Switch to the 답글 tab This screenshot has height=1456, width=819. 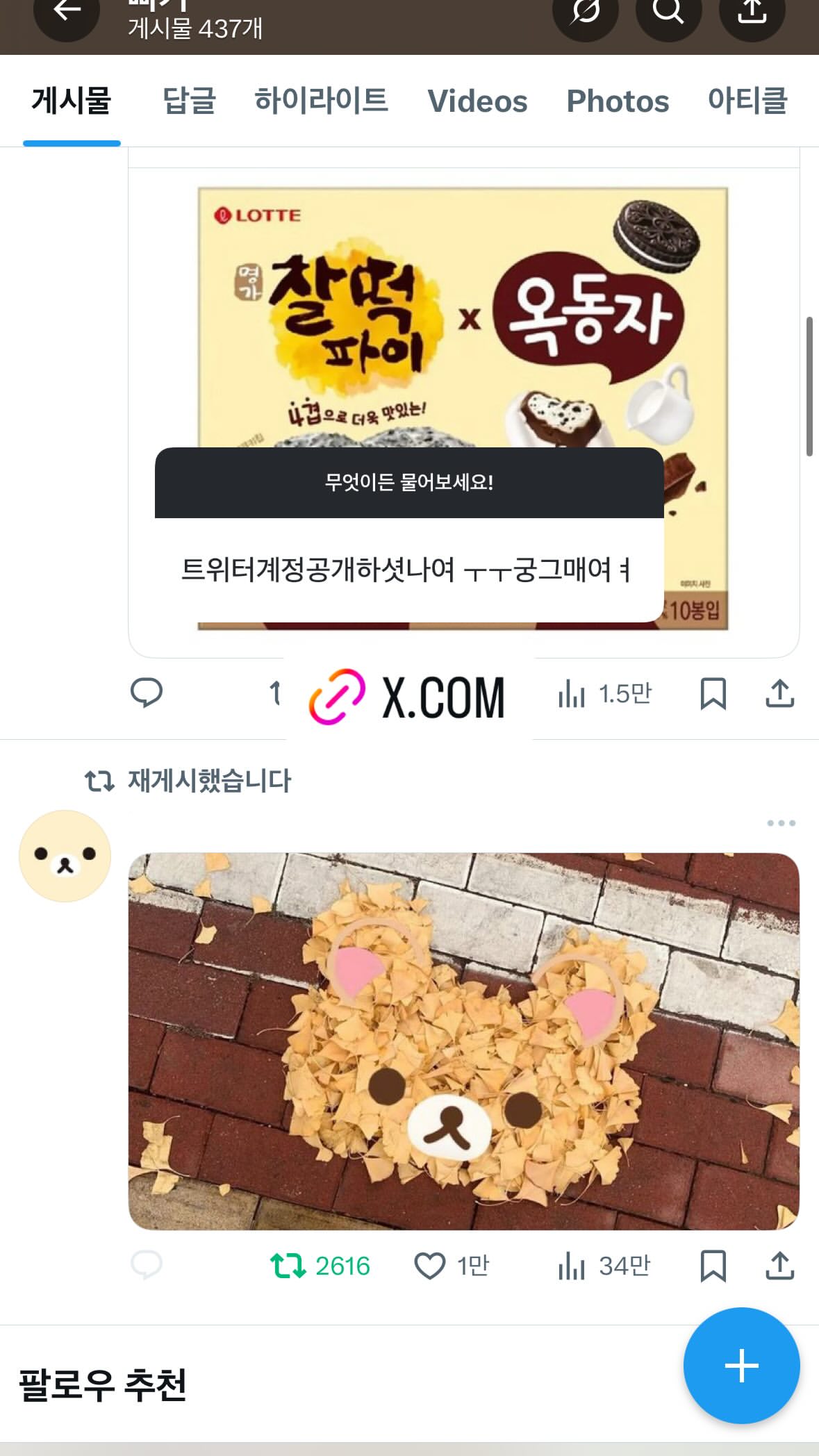[189, 101]
